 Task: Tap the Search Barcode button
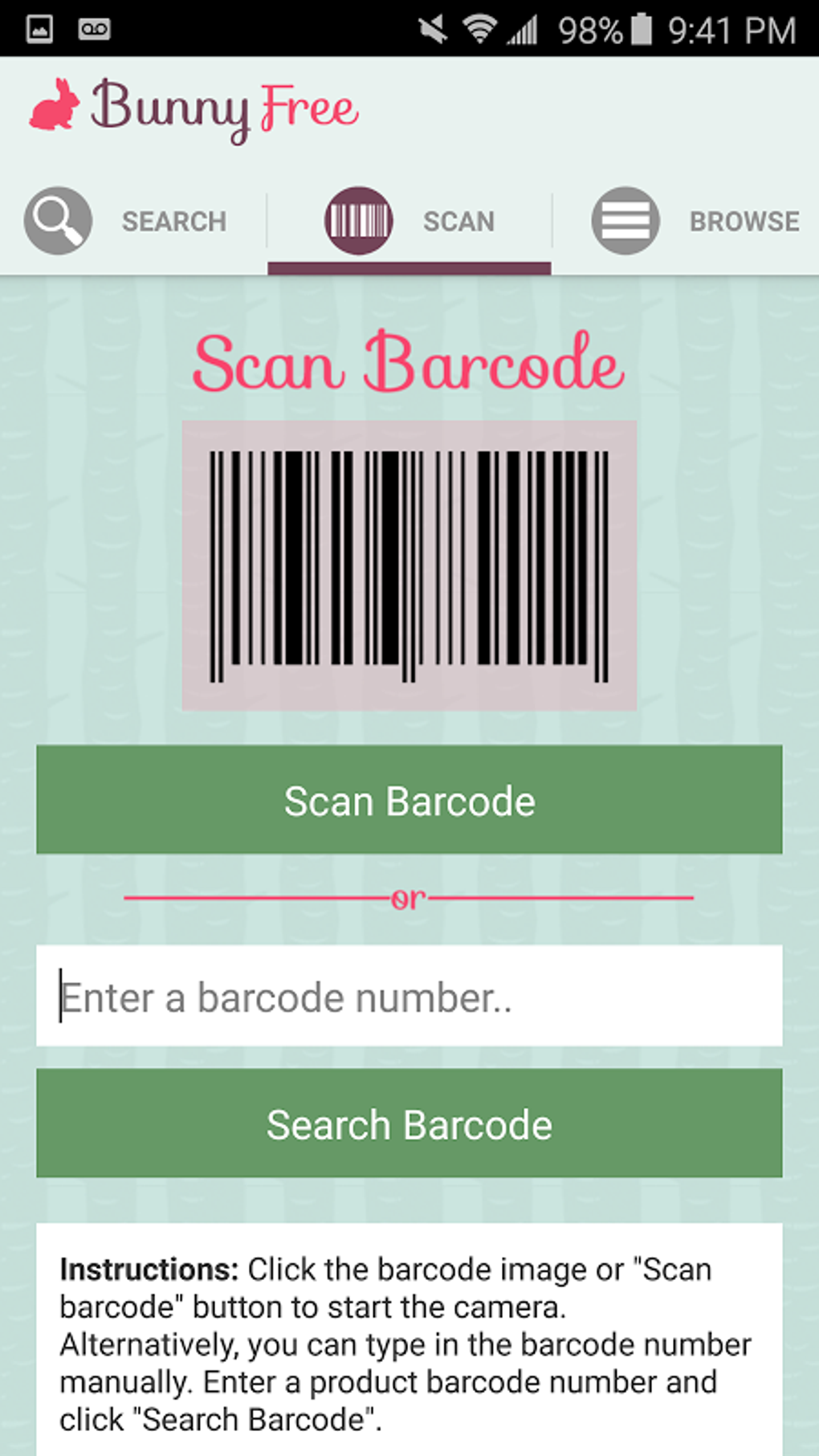409,1124
